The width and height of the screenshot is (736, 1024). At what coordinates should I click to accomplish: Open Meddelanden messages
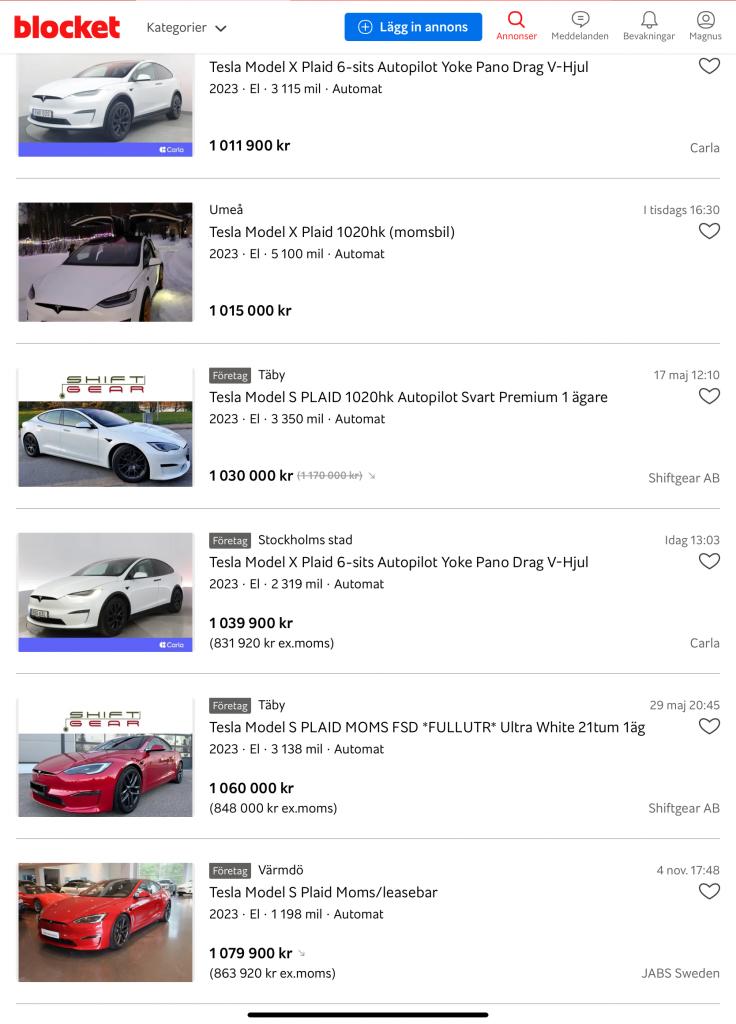click(x=580, y=26)
